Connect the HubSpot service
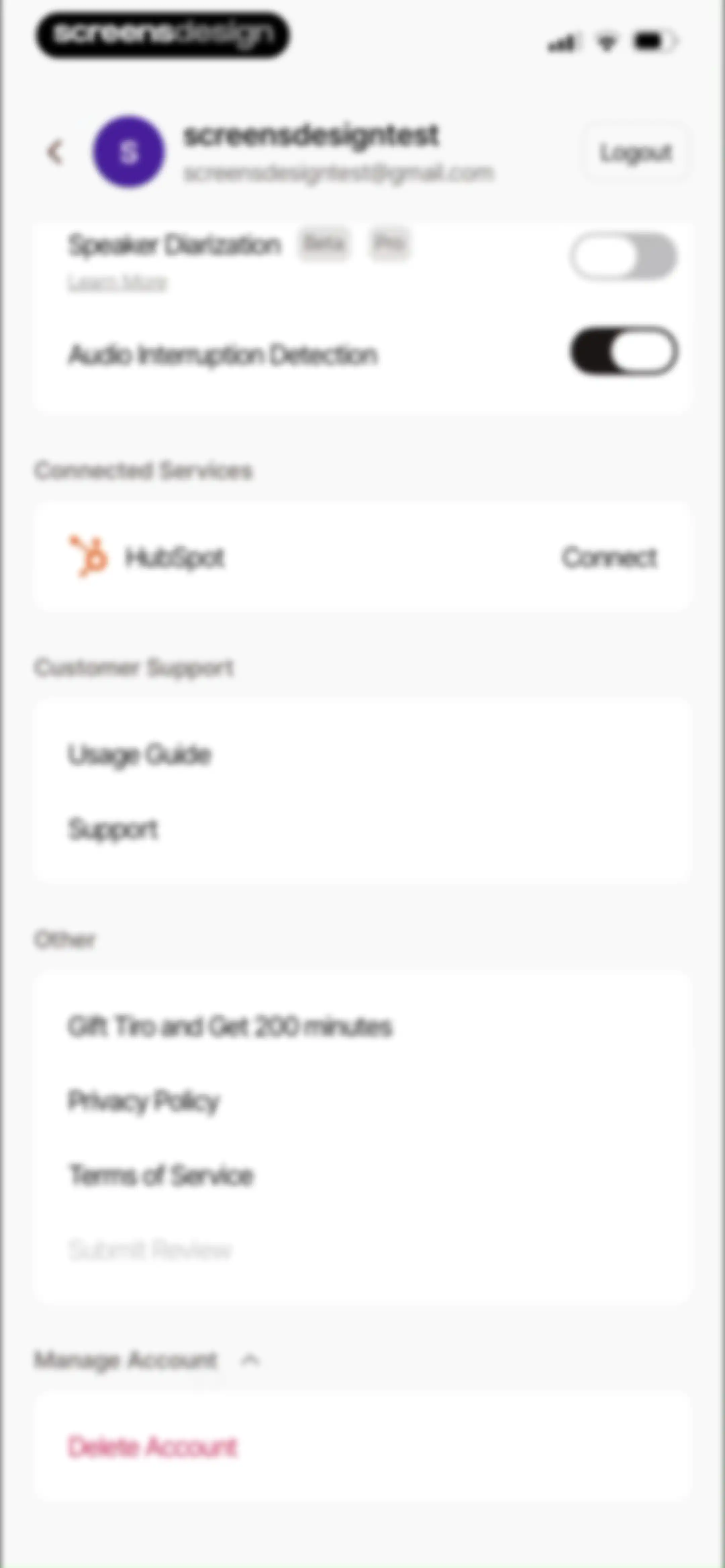Image resolution: width=725 pixels, height=1568 pixels. [x=609, y=557]
